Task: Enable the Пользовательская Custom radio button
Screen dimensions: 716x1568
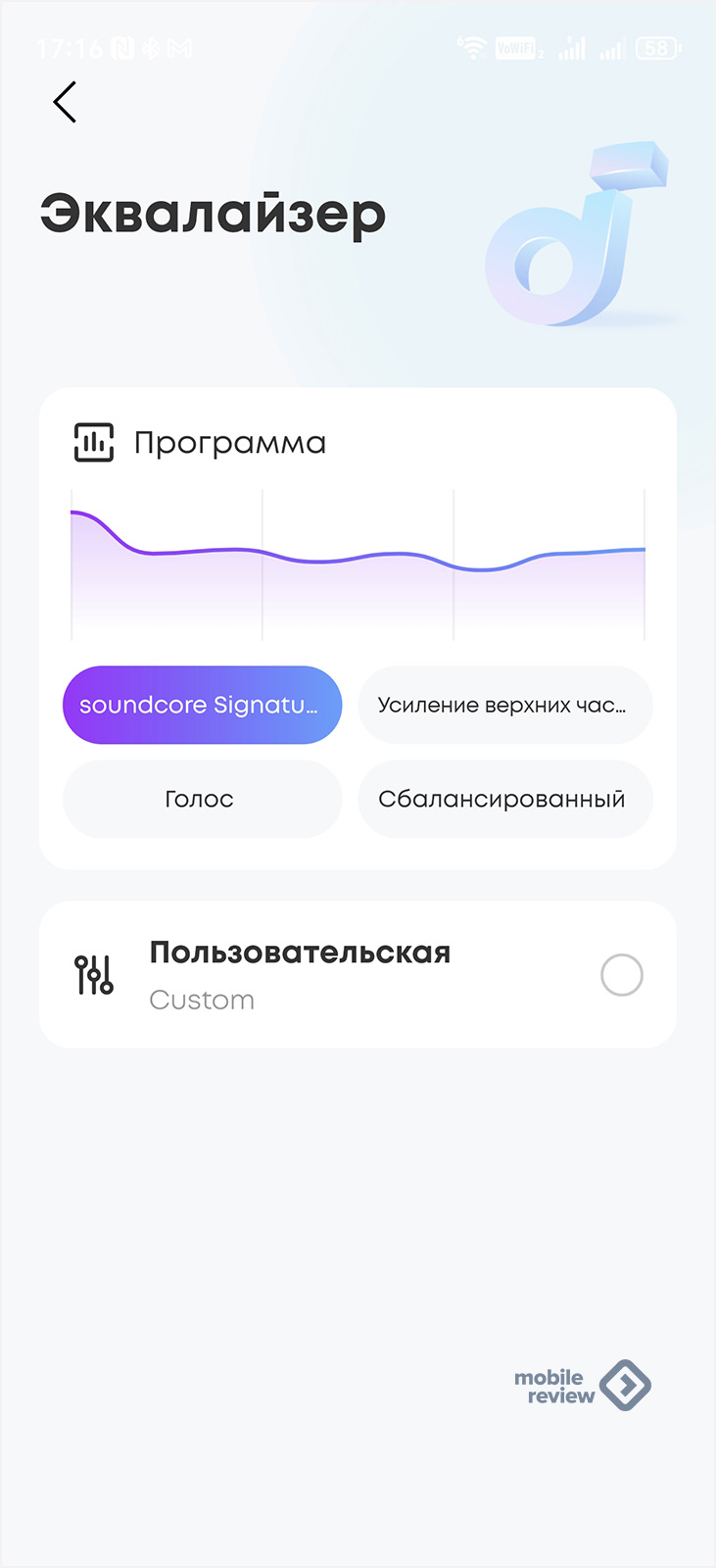Action: tap(622, 975)
